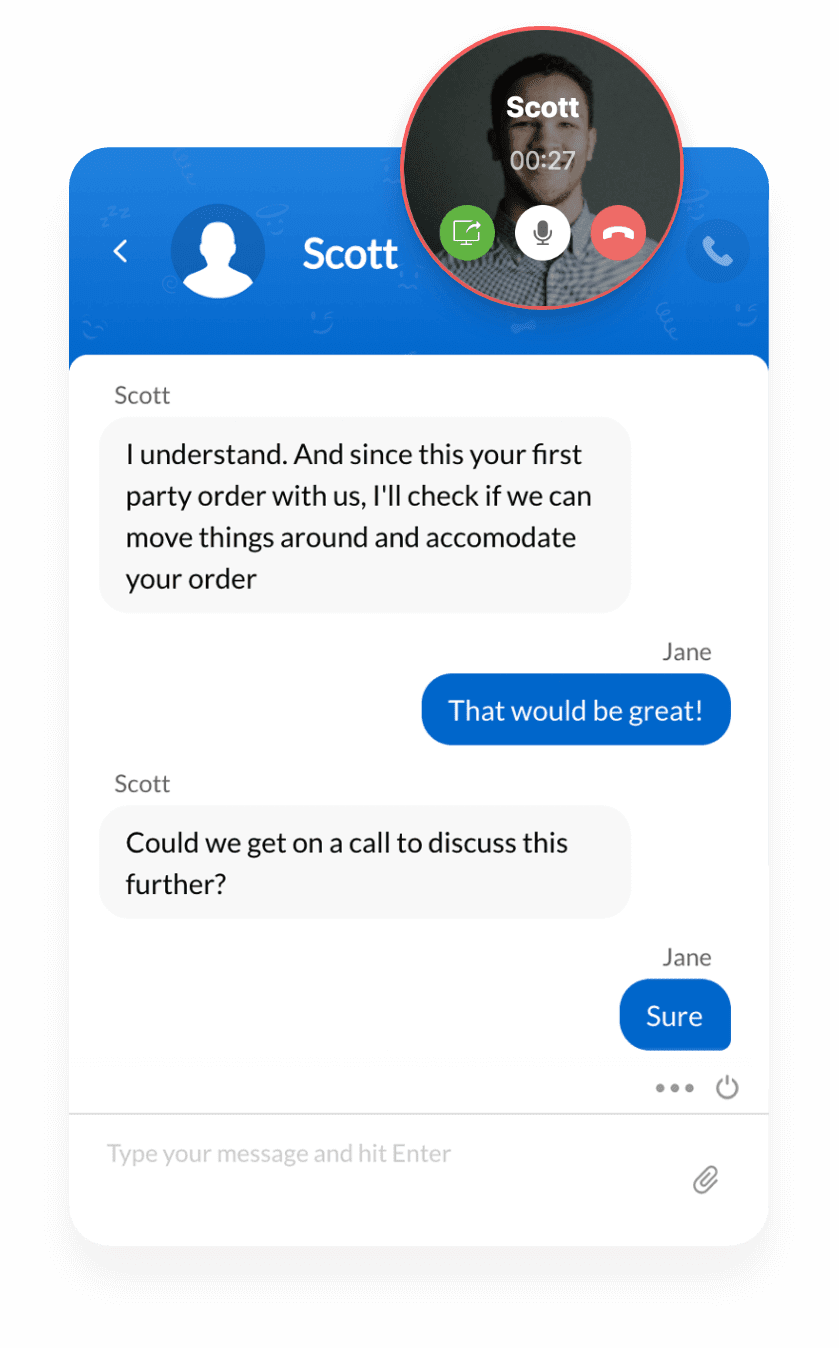Attach a file with the paperclip
839x1348 pixels.
click(x=706, y=1180)
